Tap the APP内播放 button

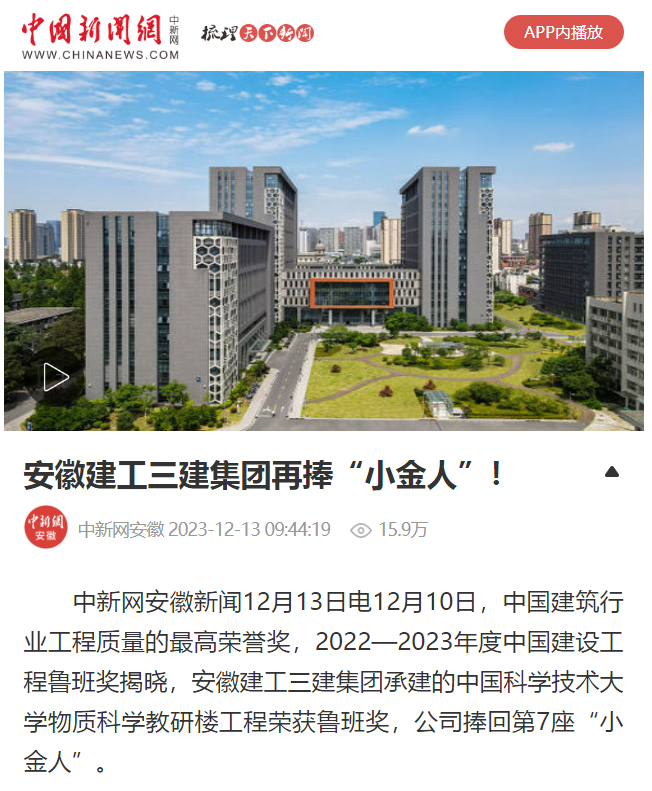(563, 32)
